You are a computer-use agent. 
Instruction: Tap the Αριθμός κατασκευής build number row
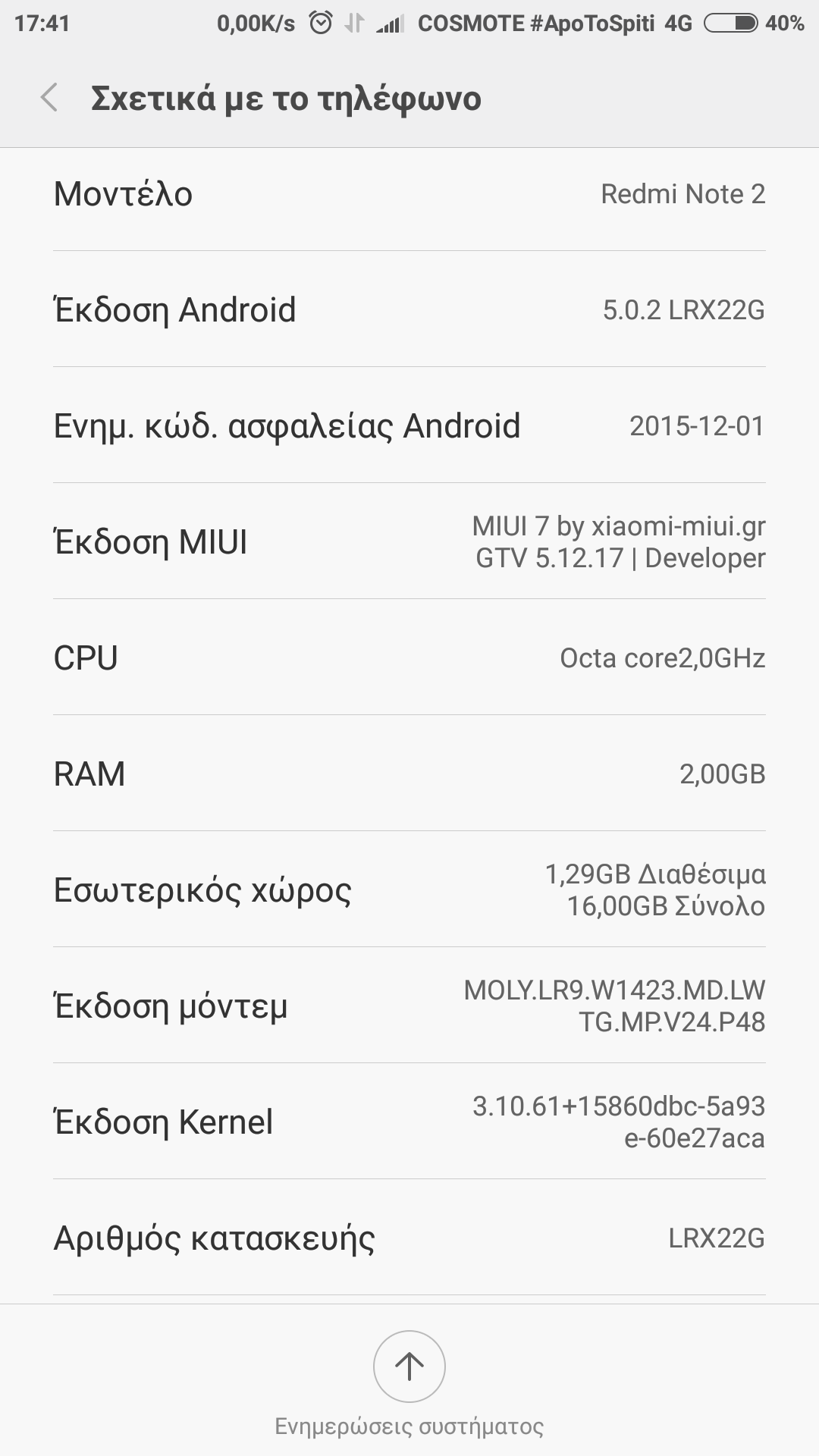point(409,1238)
